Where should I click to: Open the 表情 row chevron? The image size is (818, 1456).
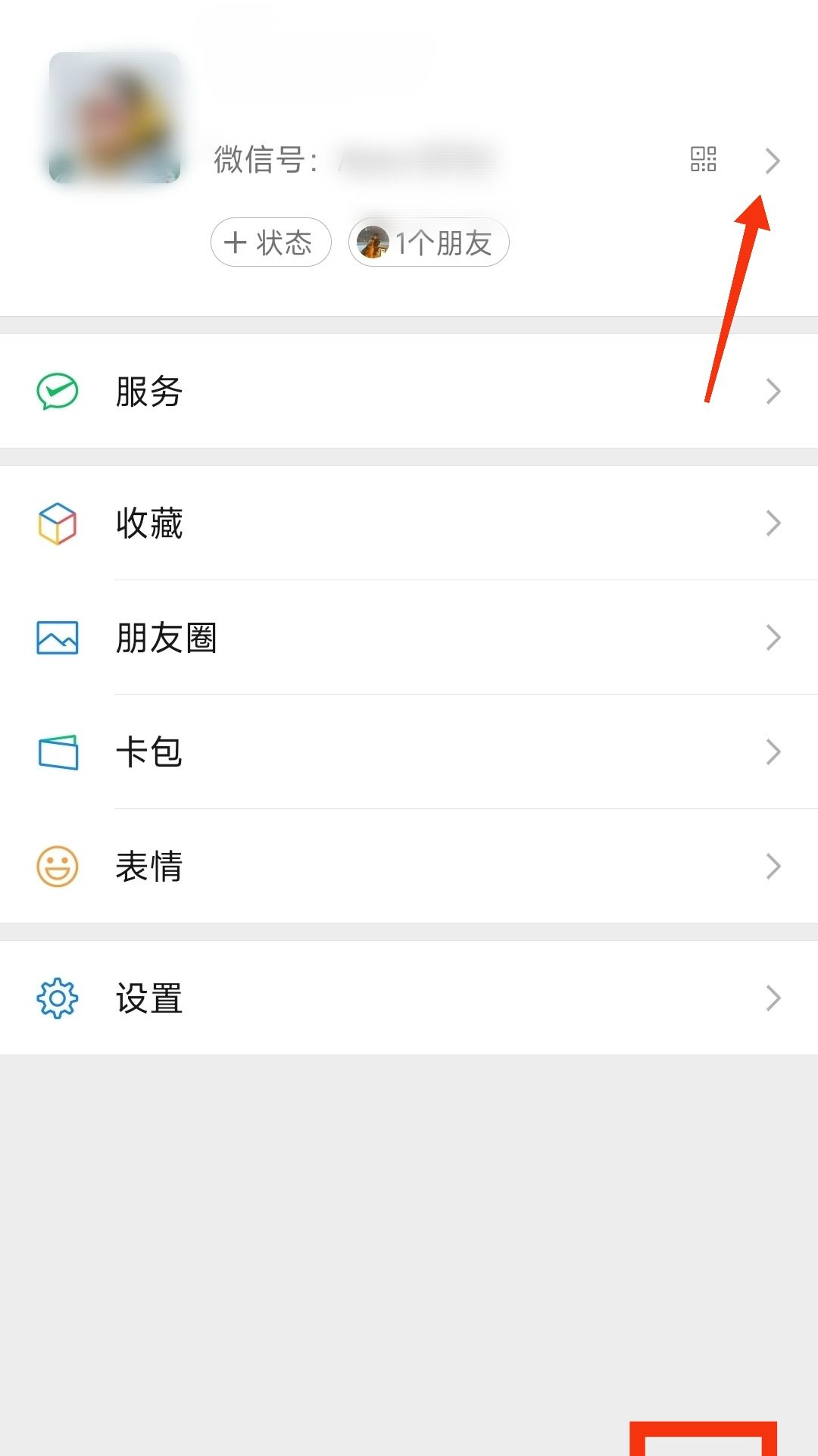[773, 865]
